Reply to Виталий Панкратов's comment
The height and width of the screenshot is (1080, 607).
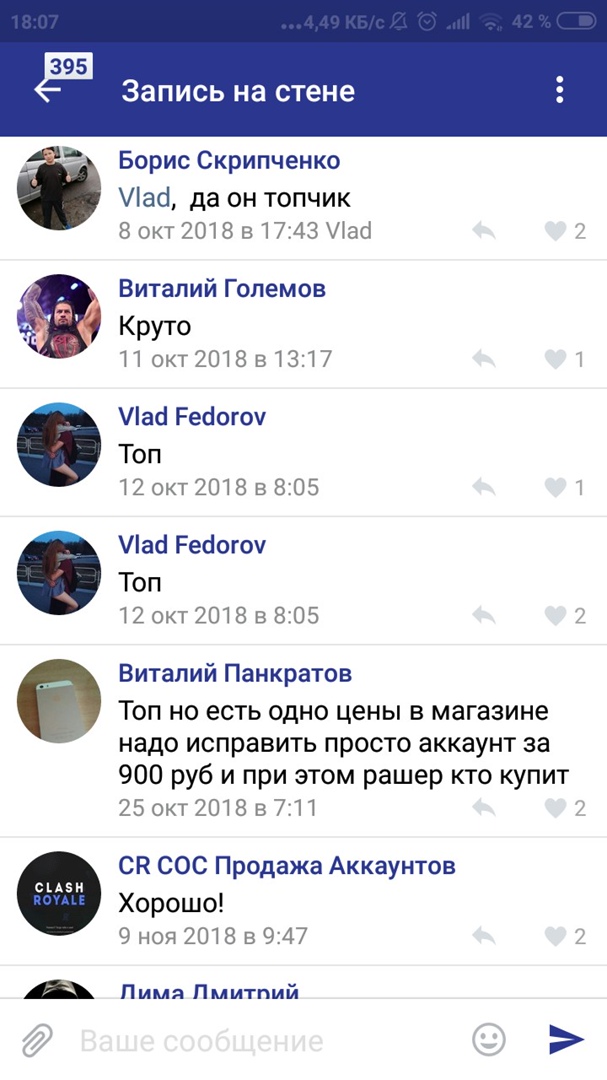(x=484, y=808)
